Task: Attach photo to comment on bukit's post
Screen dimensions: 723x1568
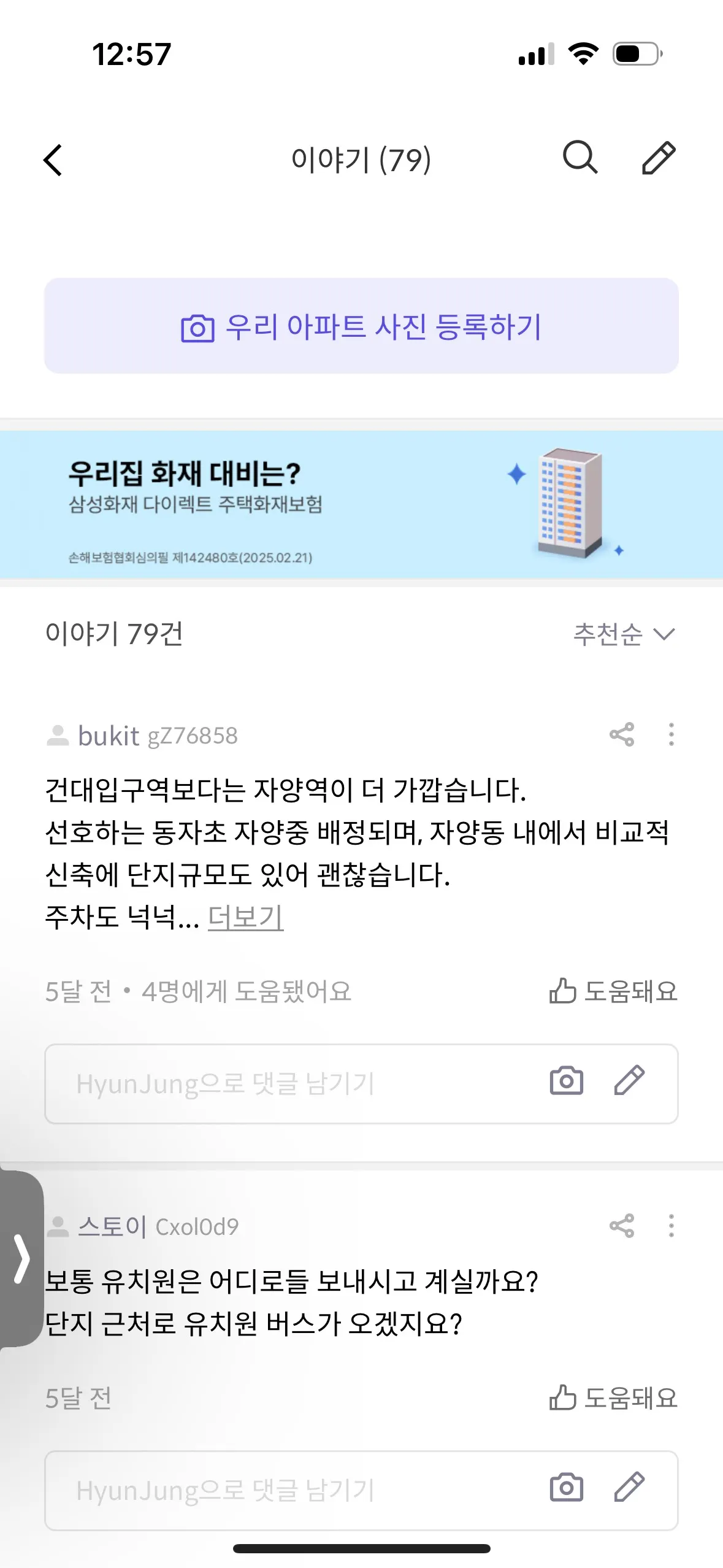Action: 566,1081
